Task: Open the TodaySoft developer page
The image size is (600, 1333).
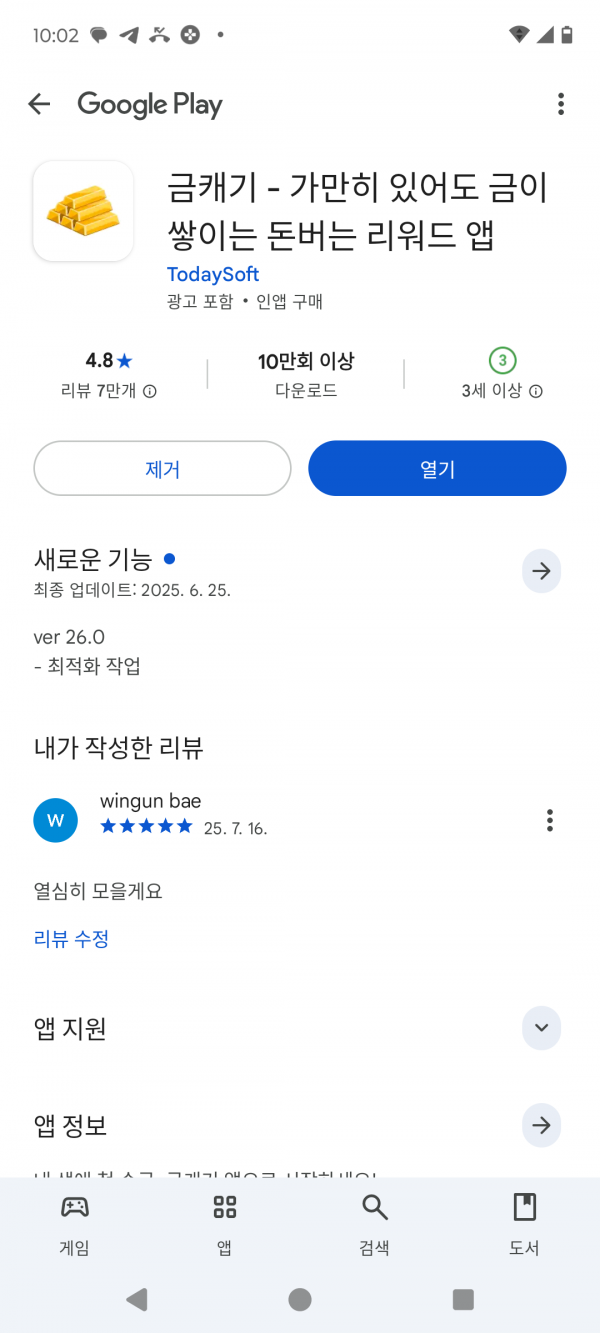Action: tap(213, 274)
